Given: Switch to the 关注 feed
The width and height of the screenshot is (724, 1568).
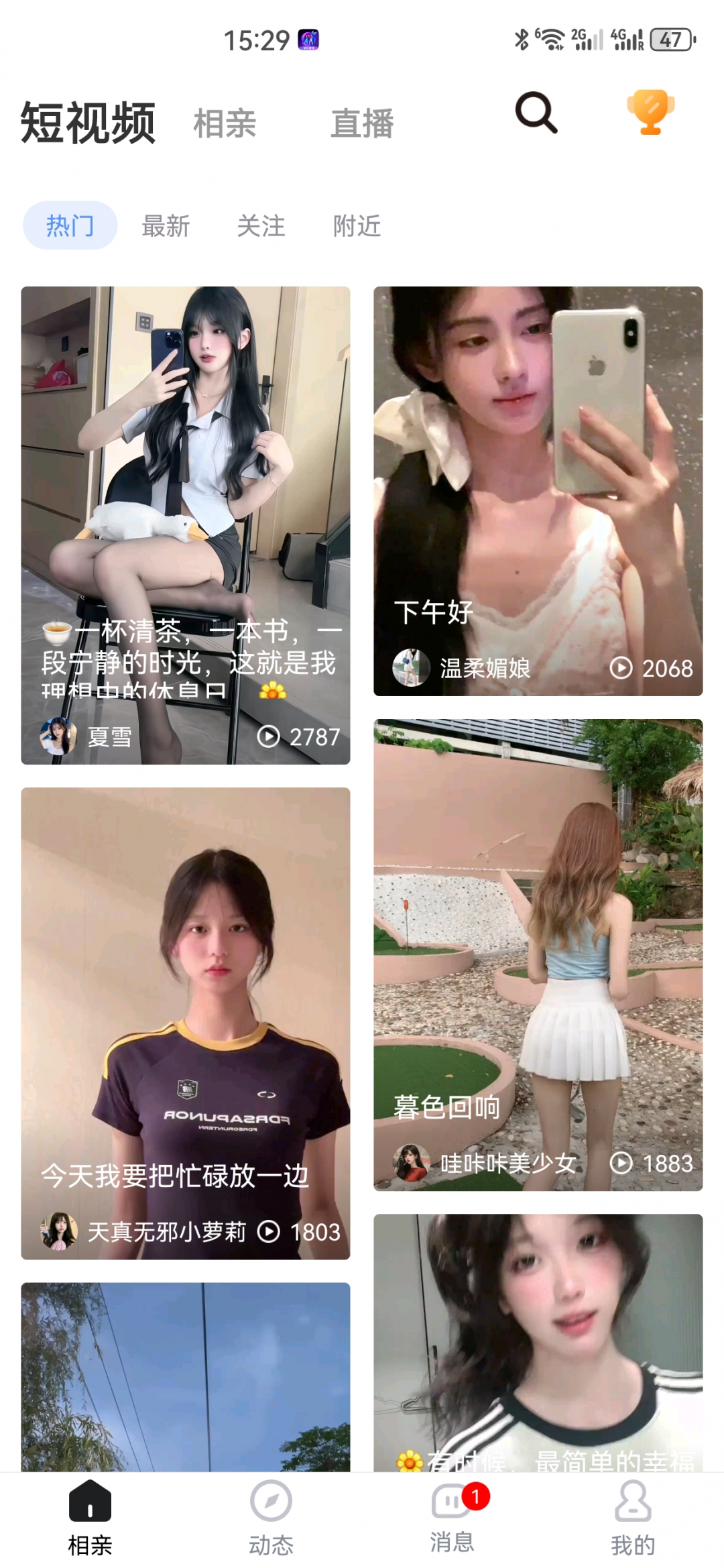Looking at the screenshot, I should [261, 226].
